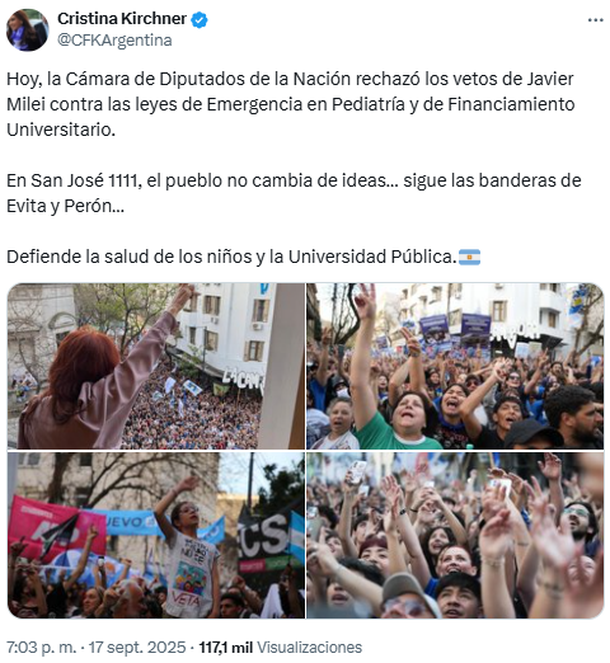Tap the @CFKArgentina handle
Viewport: 610px width, 663px height.
pyautogui.click(x=114, y=40)
